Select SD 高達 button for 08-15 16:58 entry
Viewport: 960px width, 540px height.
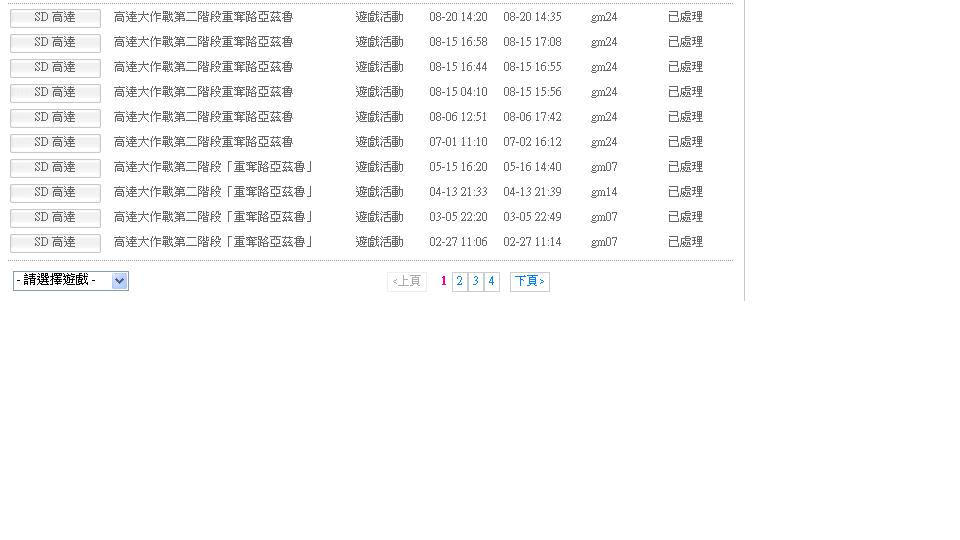click(55, 42)
